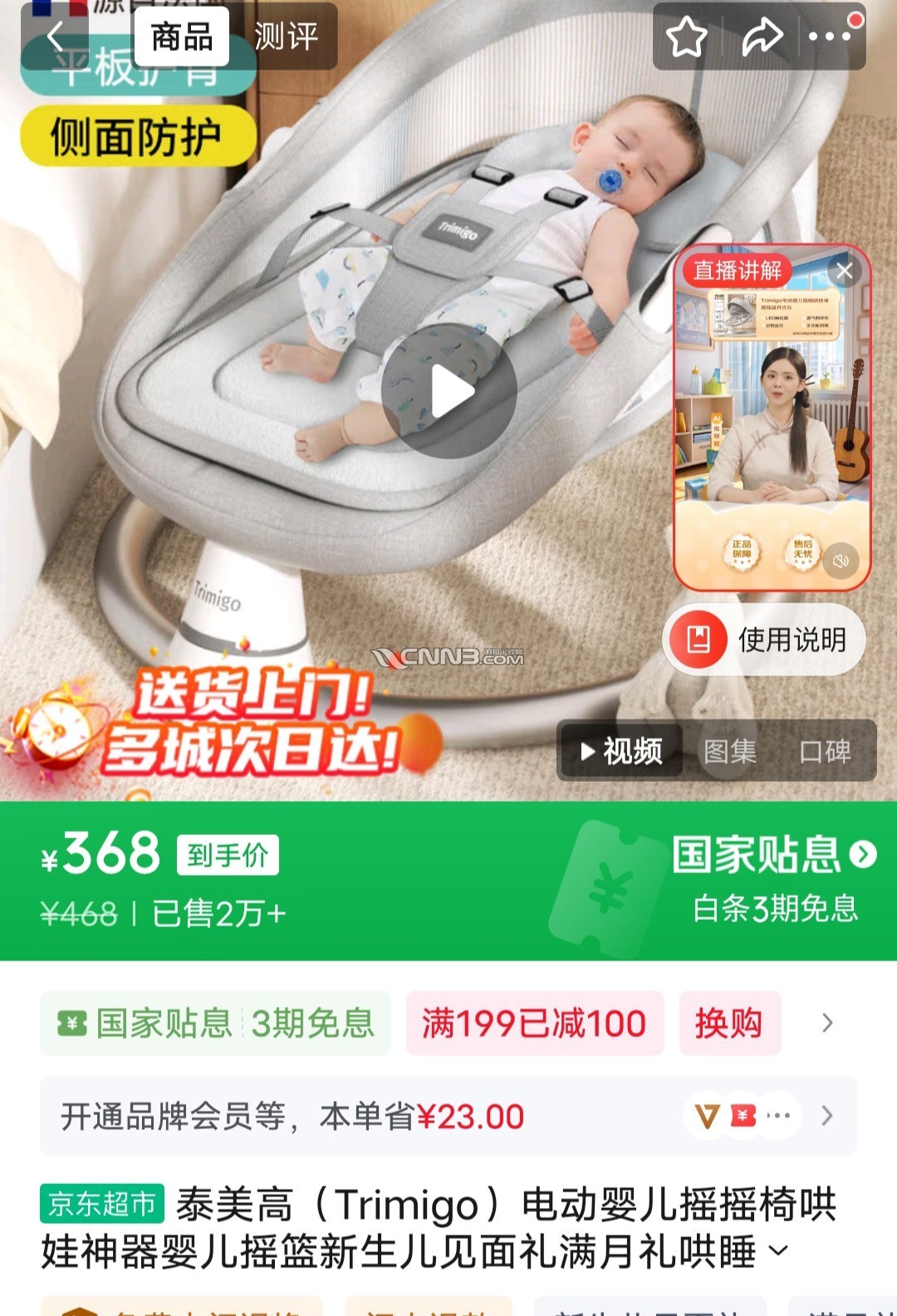Open 使用说明 instructions
This screenshot has height=1316, width=897.
(764, 640)
